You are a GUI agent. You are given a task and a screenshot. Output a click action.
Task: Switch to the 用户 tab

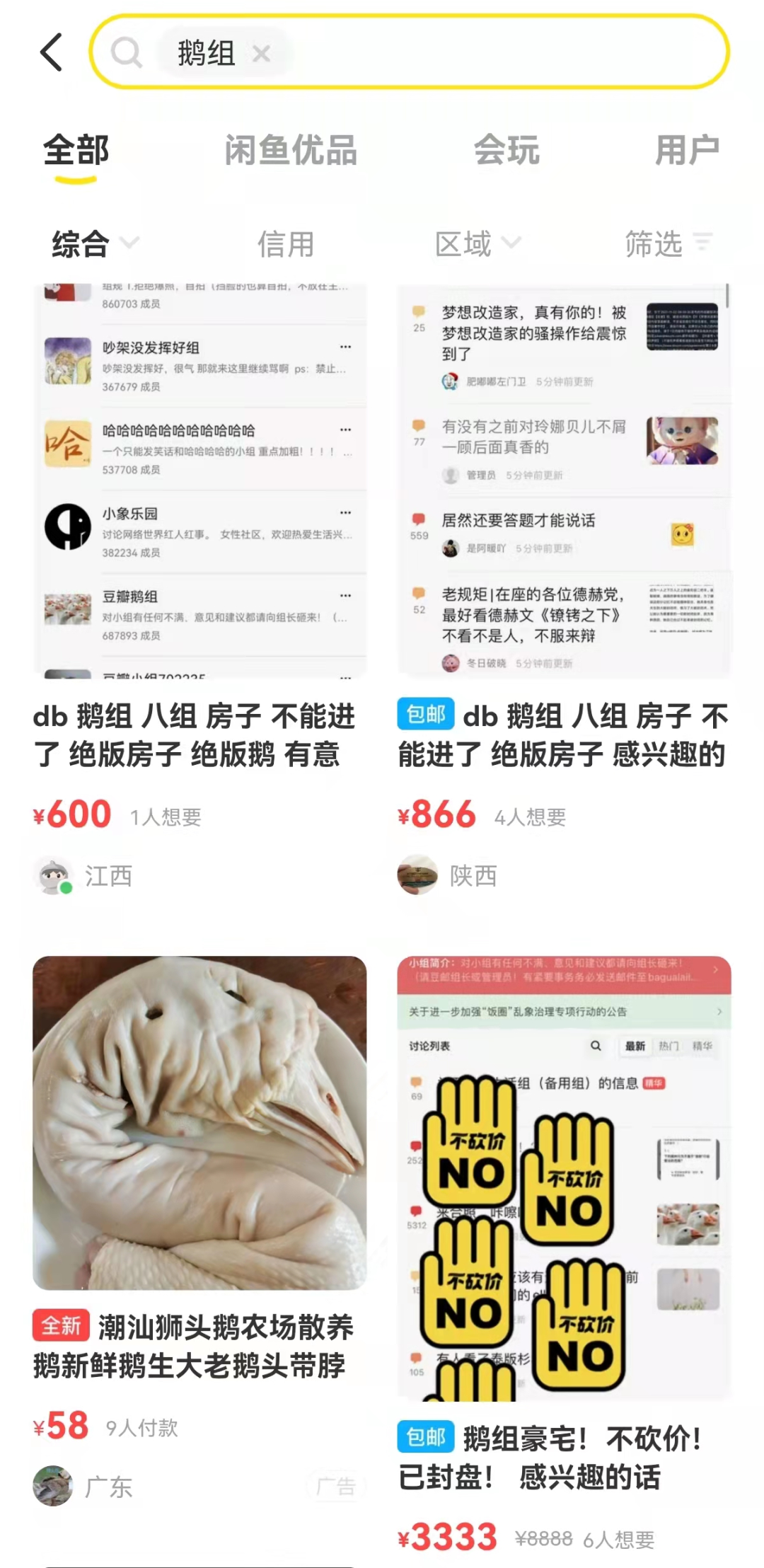point(686,151)
